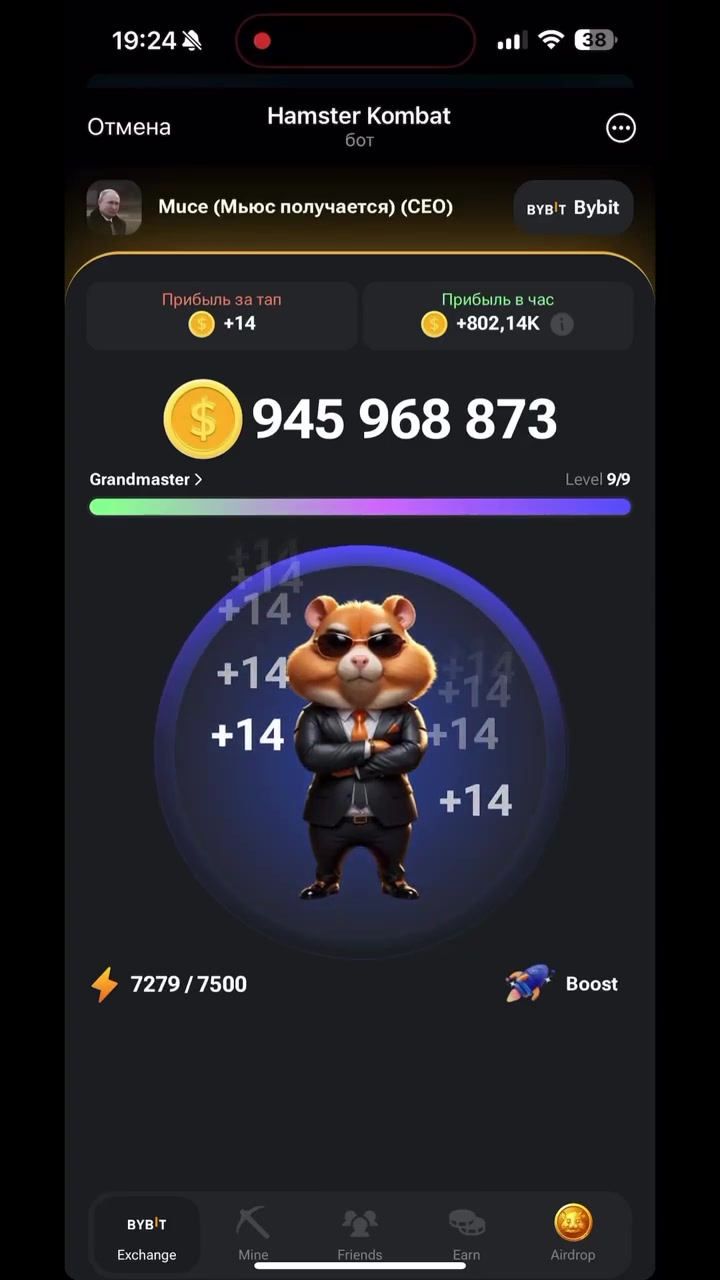
Task: Open the Bybit exchange selector
Action: pos(573,208)
